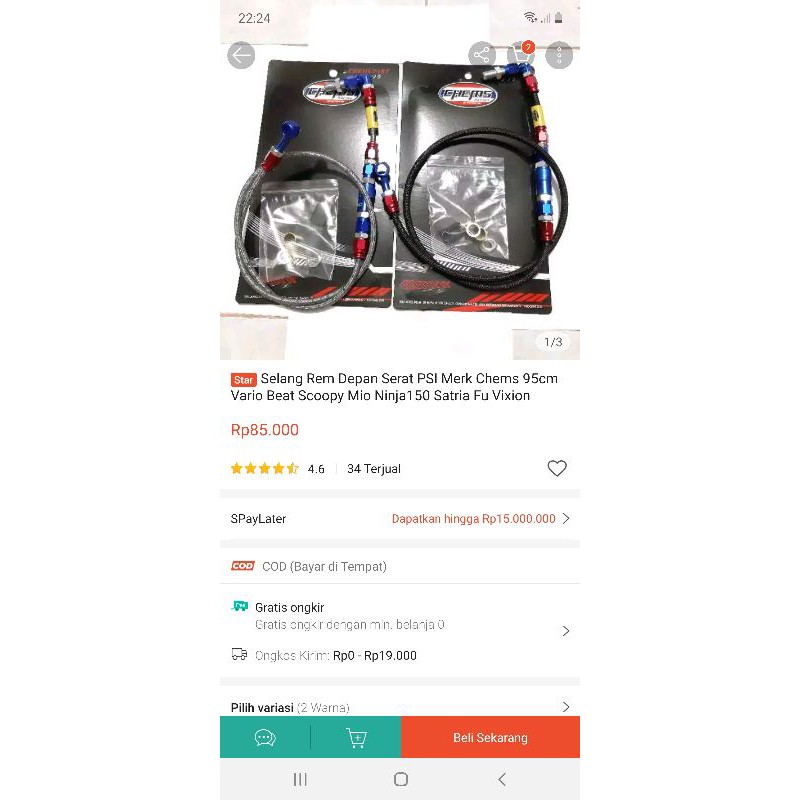Share this product listing
The width and height of the screenshot is (800, 800).
(482, 55)
